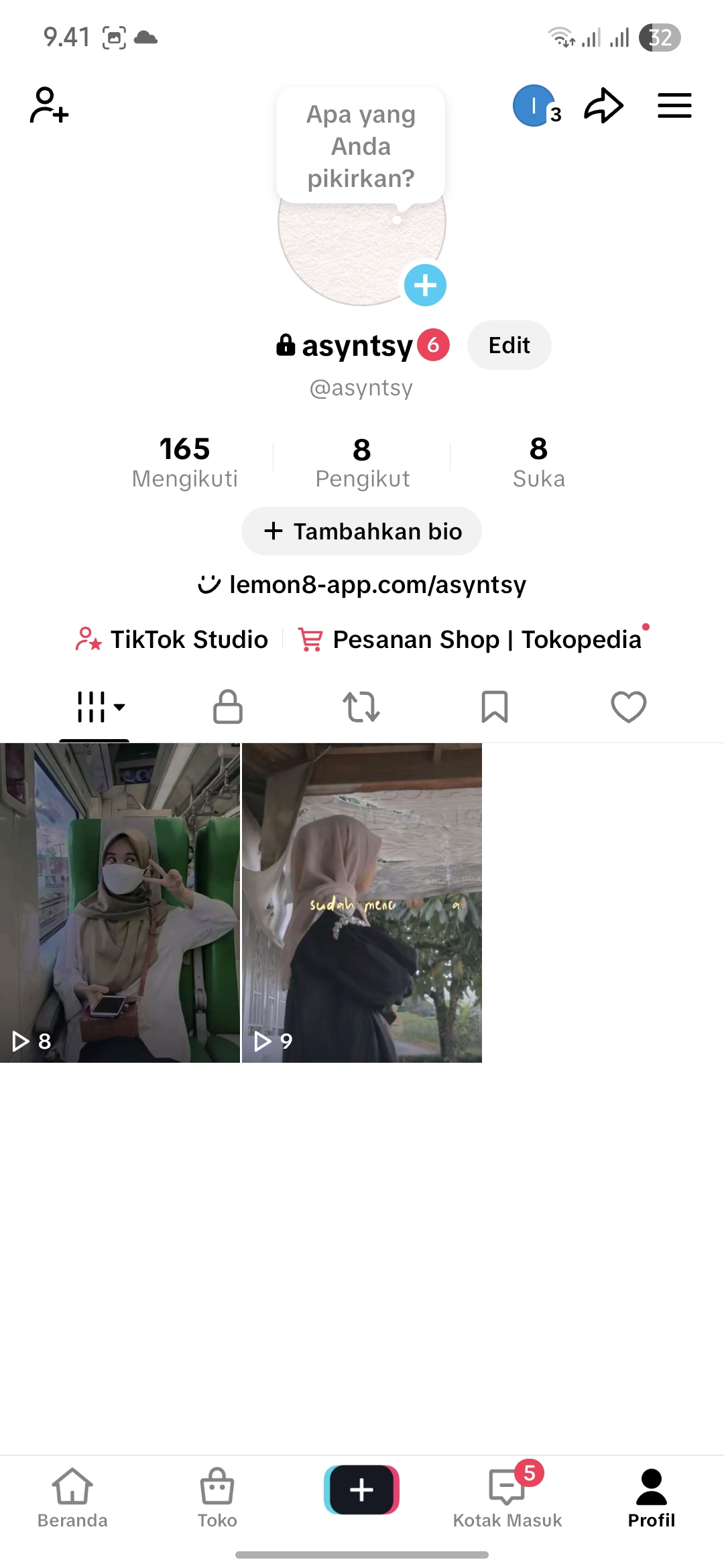Open the train video with 8 views
Image resolution: width=724 pixels, height=1568 pixels.
click(x=120, y=903)
